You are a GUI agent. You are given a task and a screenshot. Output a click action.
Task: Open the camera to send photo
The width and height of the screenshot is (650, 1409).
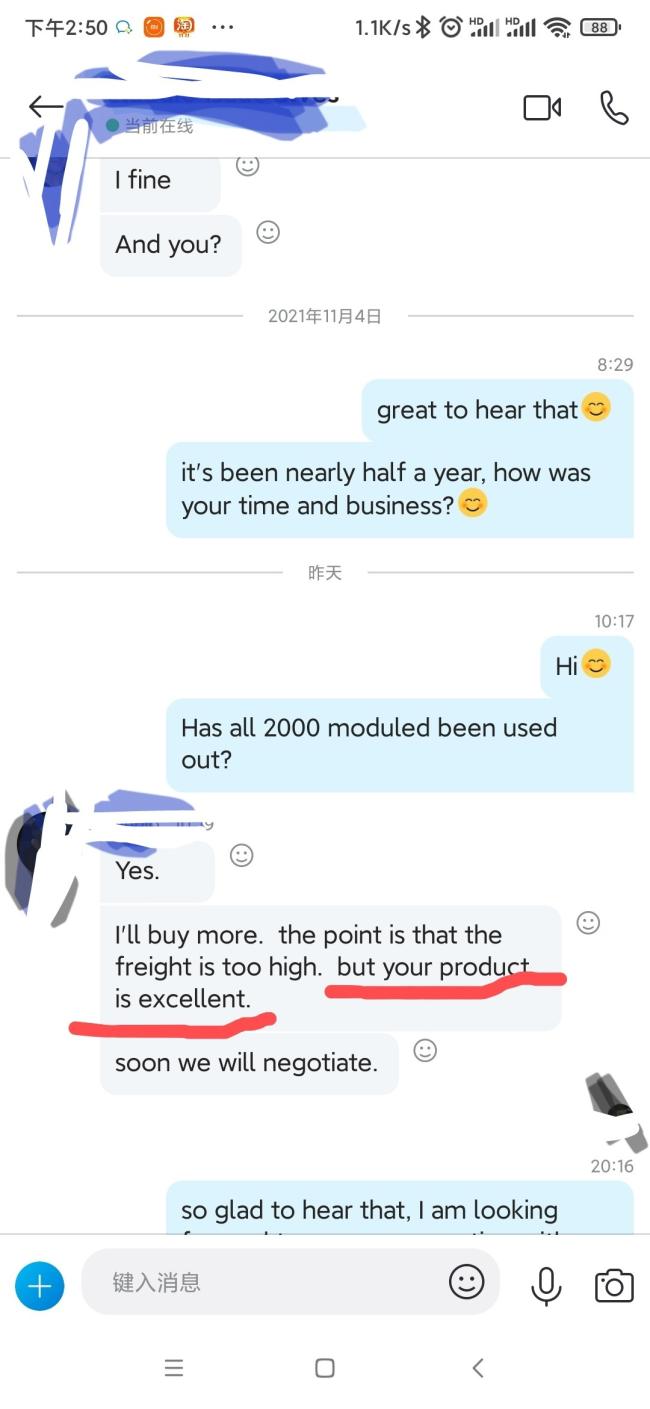[613, 1285]
